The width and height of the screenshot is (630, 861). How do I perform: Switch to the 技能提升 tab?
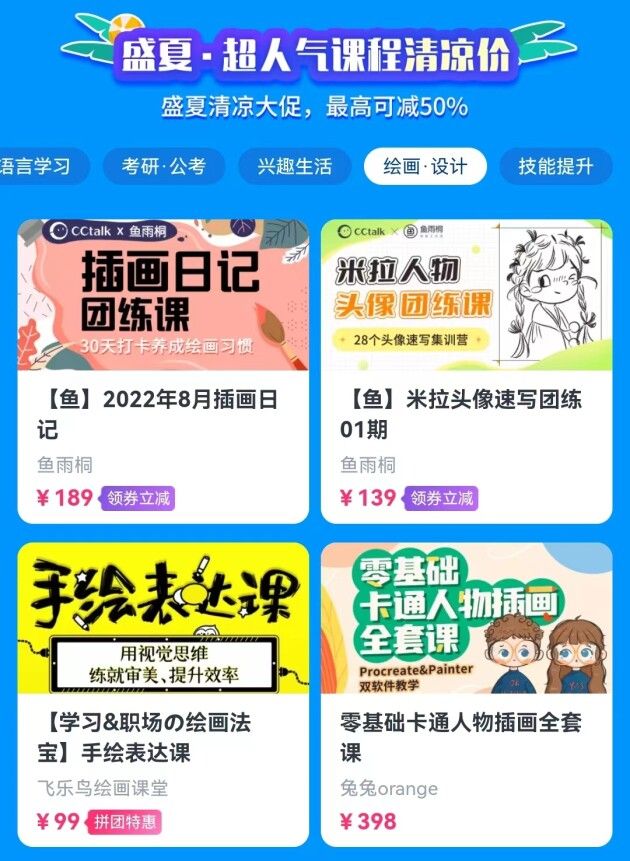pos(555,166)
